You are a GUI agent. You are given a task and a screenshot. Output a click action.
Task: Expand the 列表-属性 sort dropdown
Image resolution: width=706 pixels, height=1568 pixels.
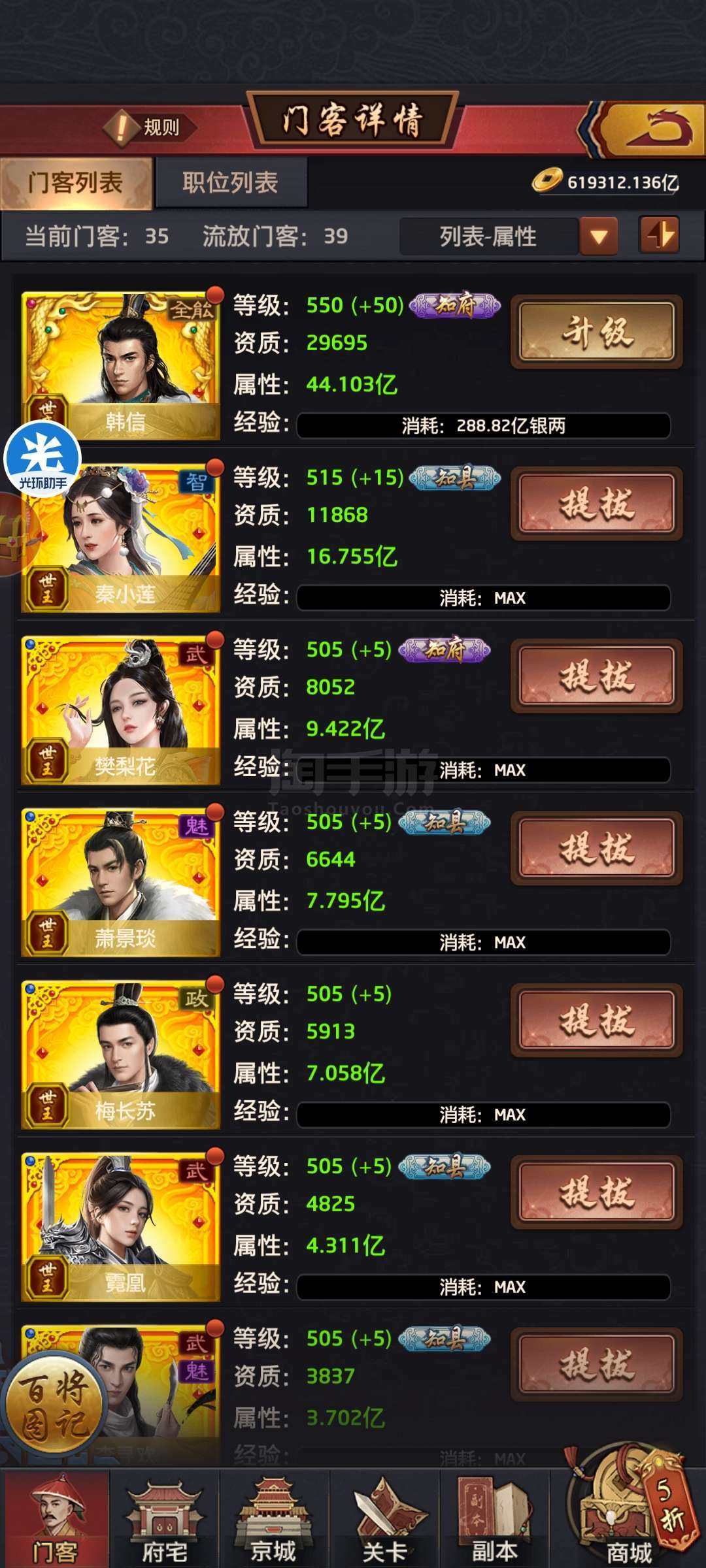[509, 237]
